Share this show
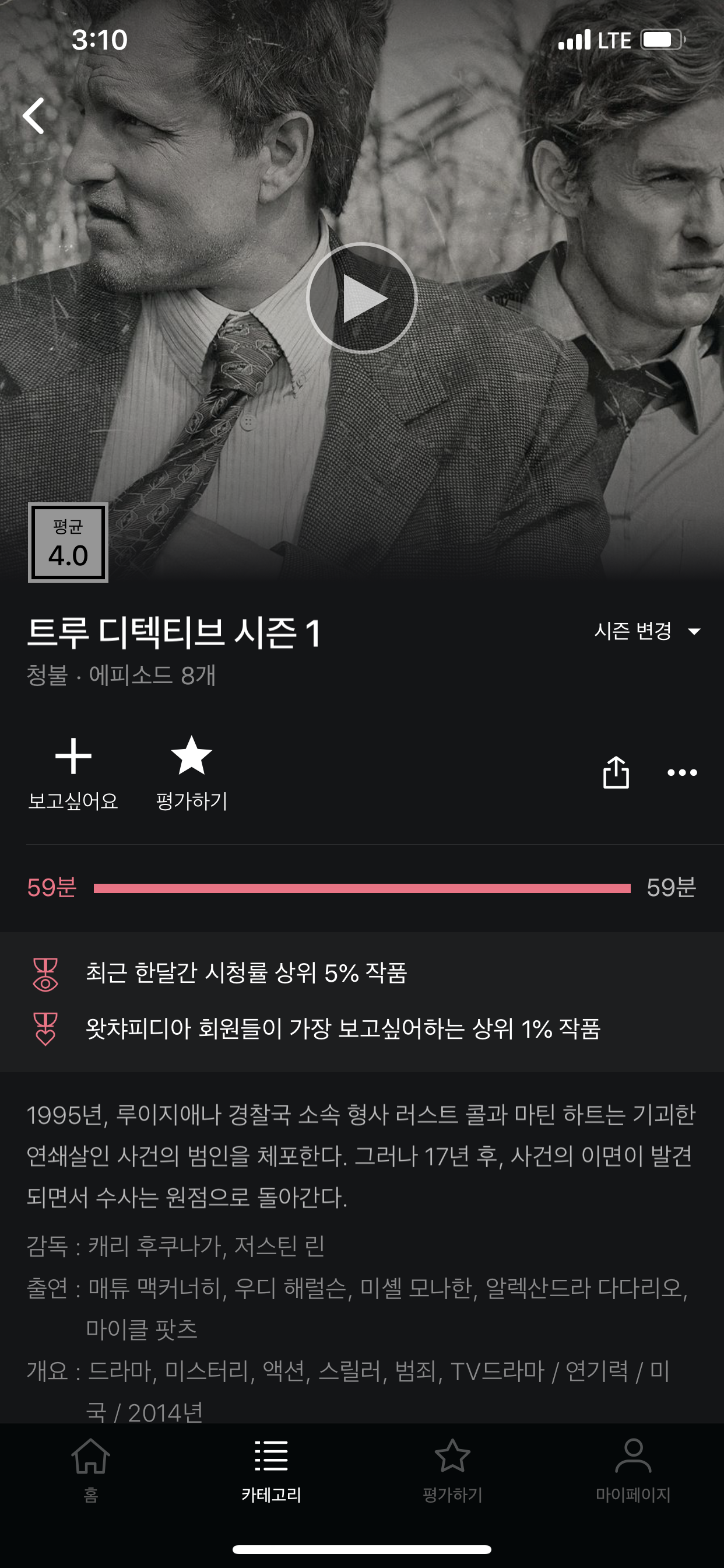The height and width of the screenshot is (1568, 724). click(616, 772)
